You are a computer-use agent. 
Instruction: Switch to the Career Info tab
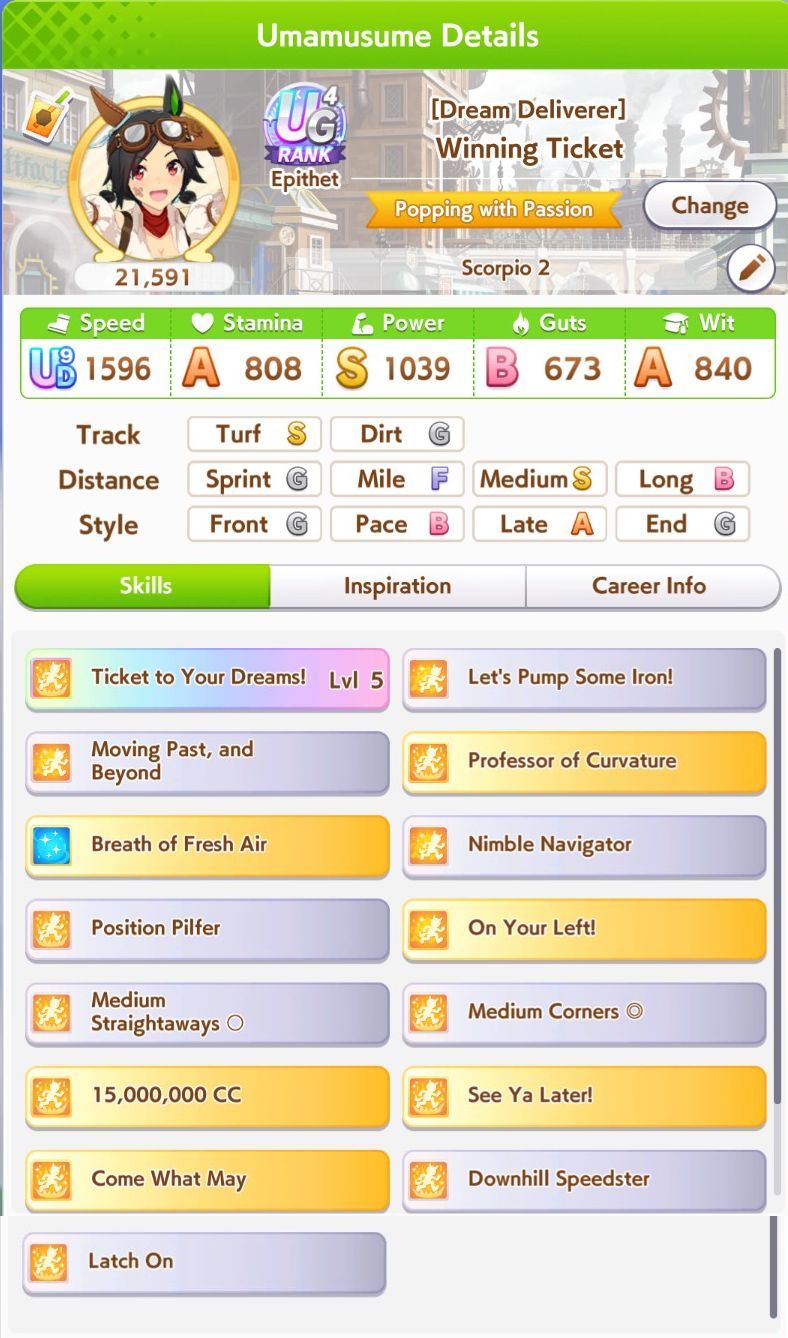(650, 586)
